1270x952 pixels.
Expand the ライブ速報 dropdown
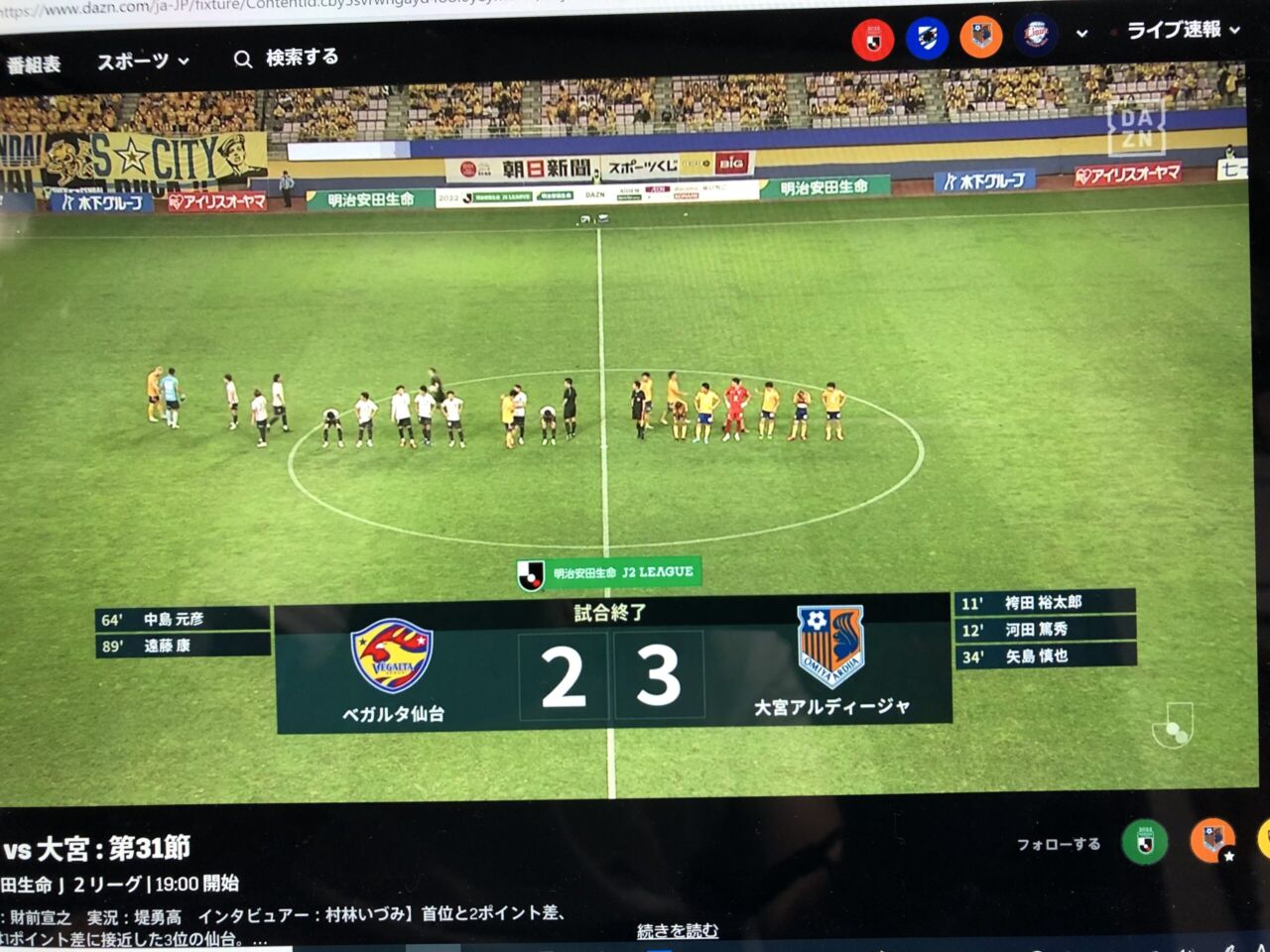(x=1183, y=30)
